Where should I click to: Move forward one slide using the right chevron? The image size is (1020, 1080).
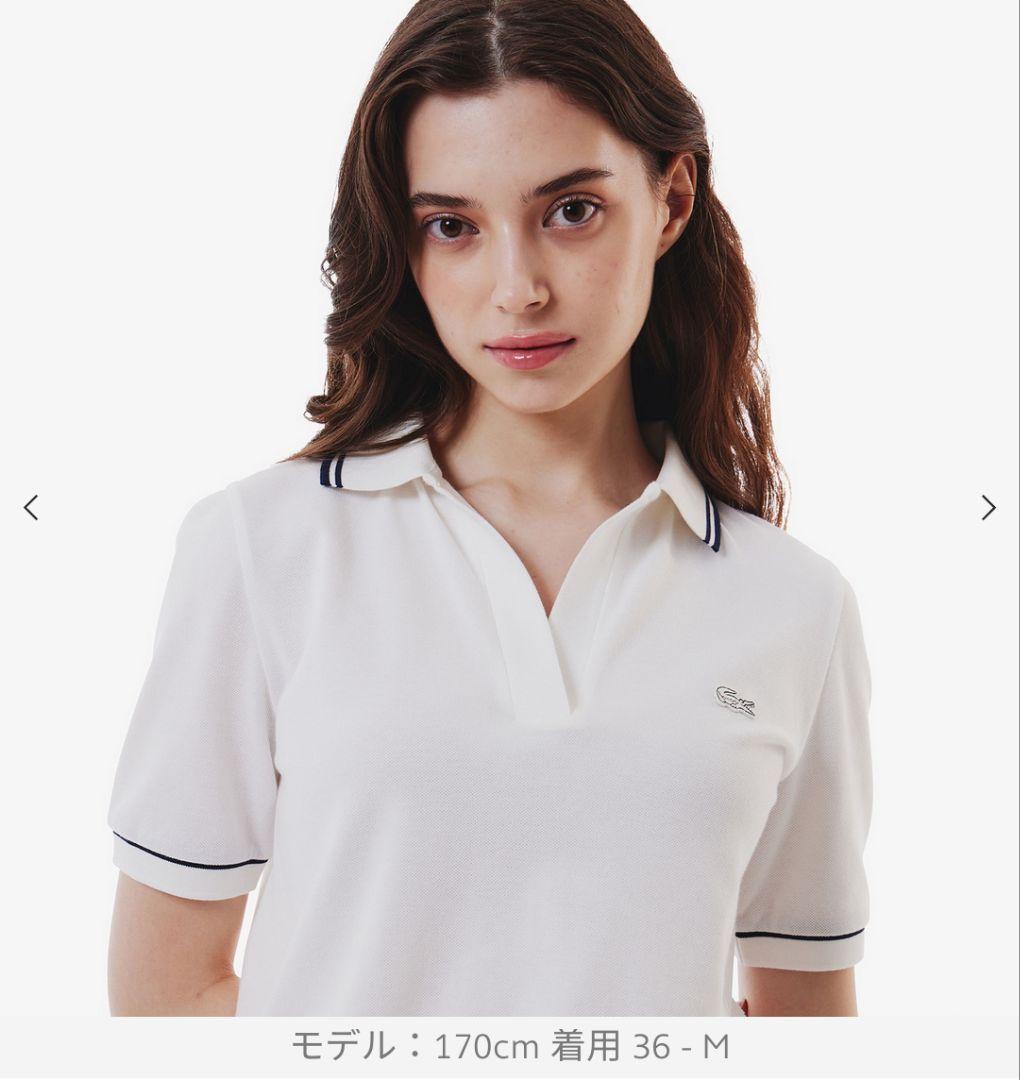(988, 508)
